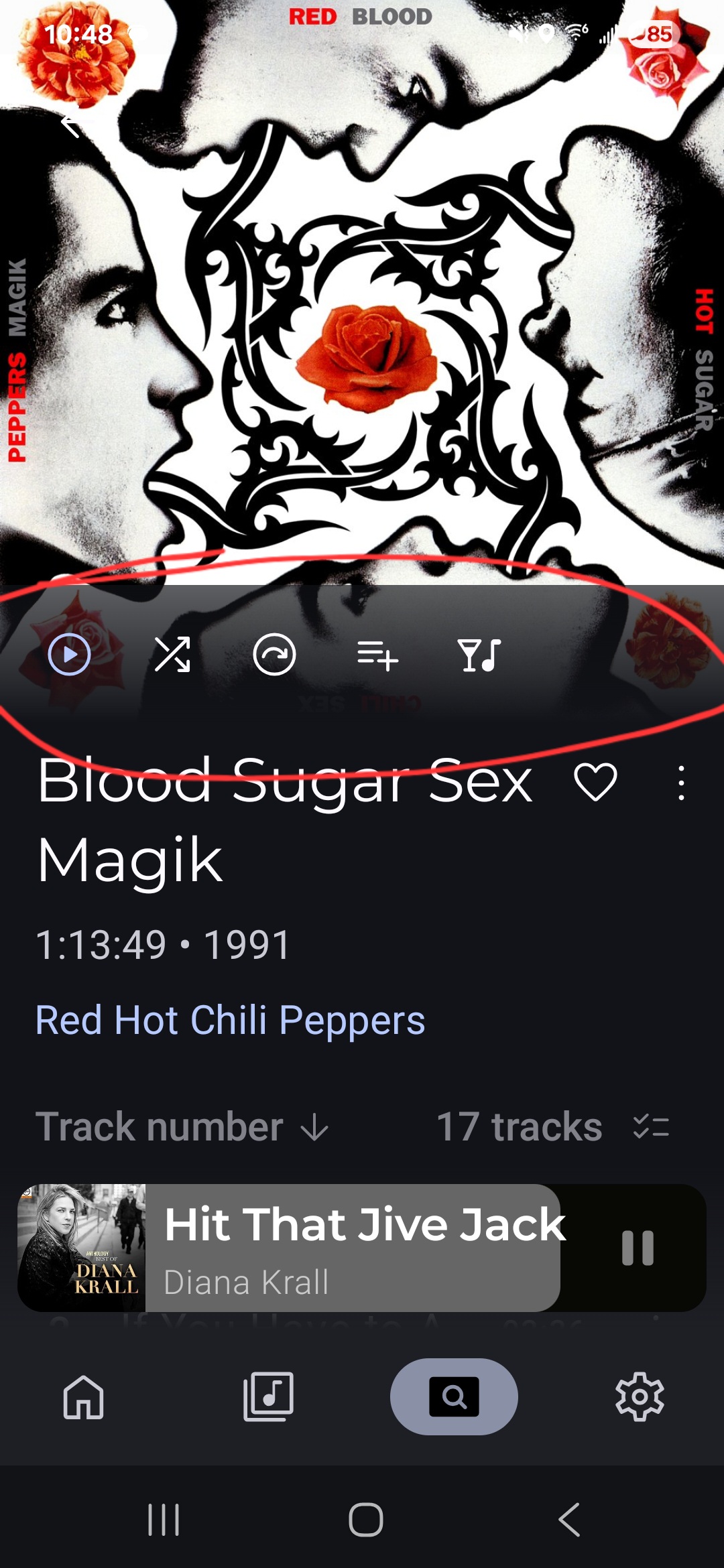
Task: Shuffle the album tracks
Action: pos(172,655)
